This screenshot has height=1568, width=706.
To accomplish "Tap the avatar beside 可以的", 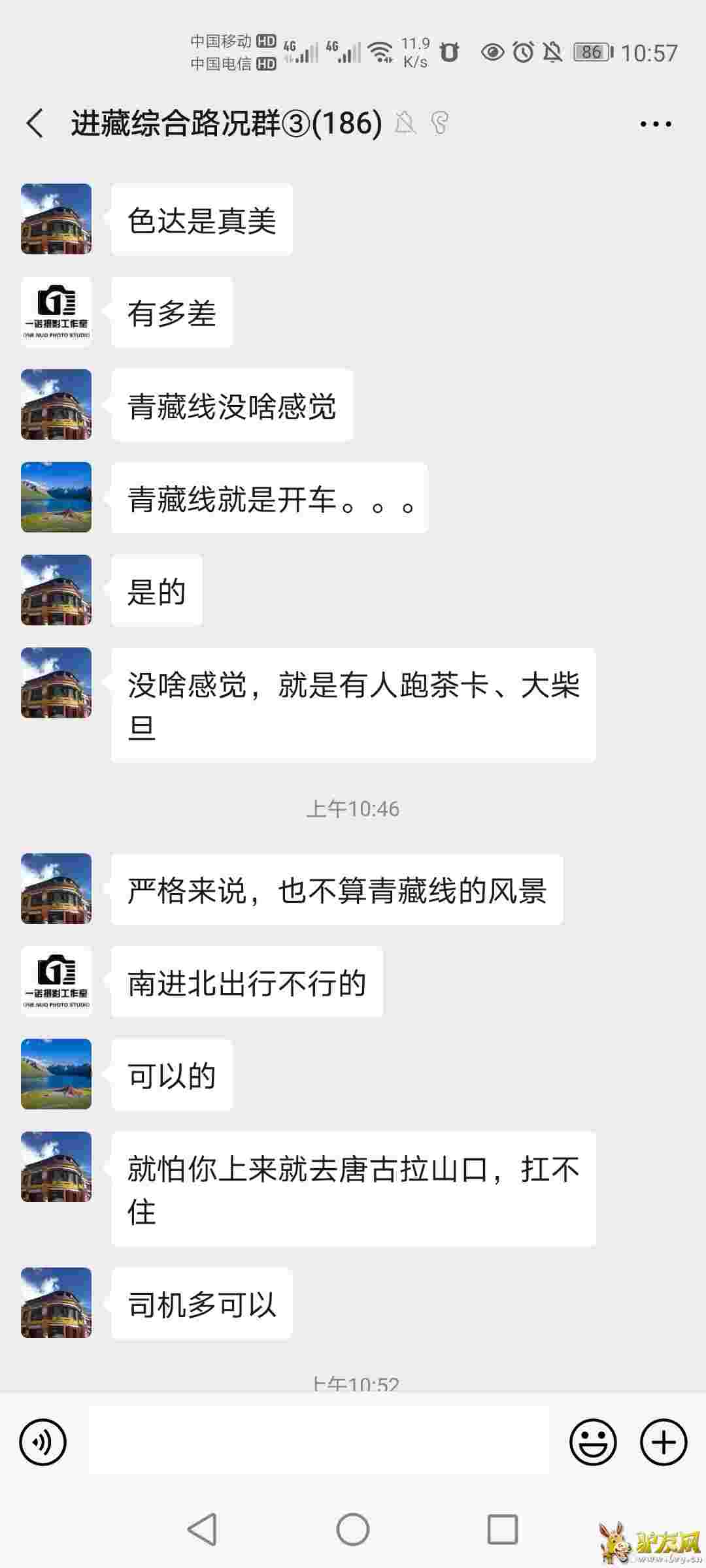I will tap(56, 1074).
